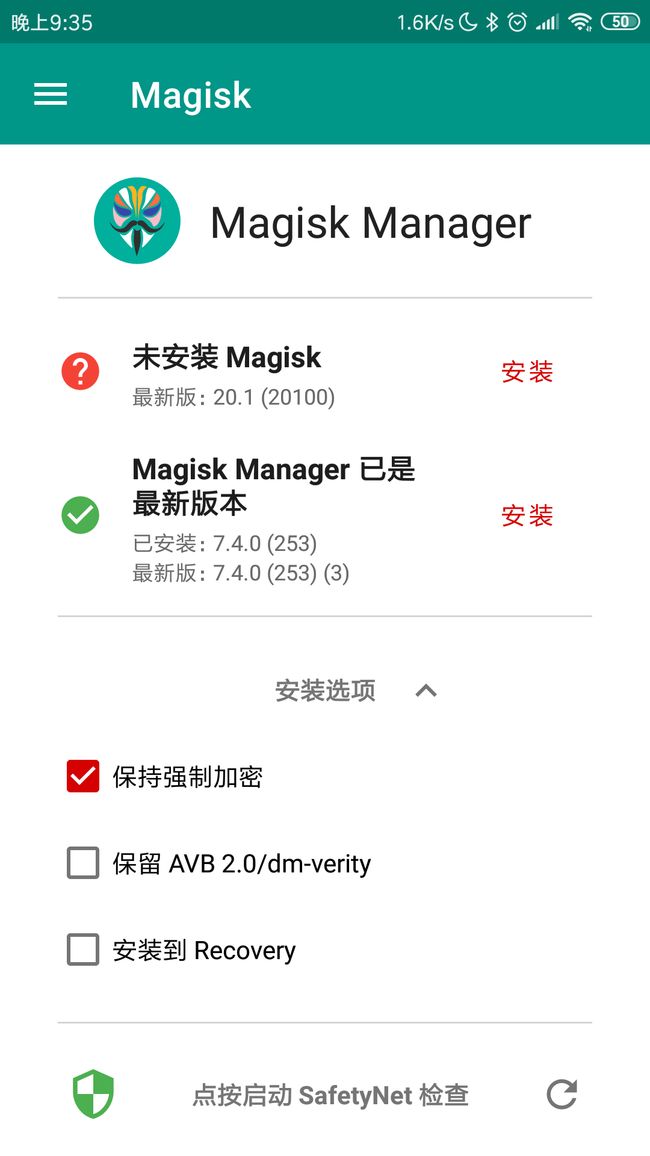The image size is (650, 1156).
Task: Tap 安装 next to 未安装 Magisk
Action: pyautogui.click(x=527, y=372)
